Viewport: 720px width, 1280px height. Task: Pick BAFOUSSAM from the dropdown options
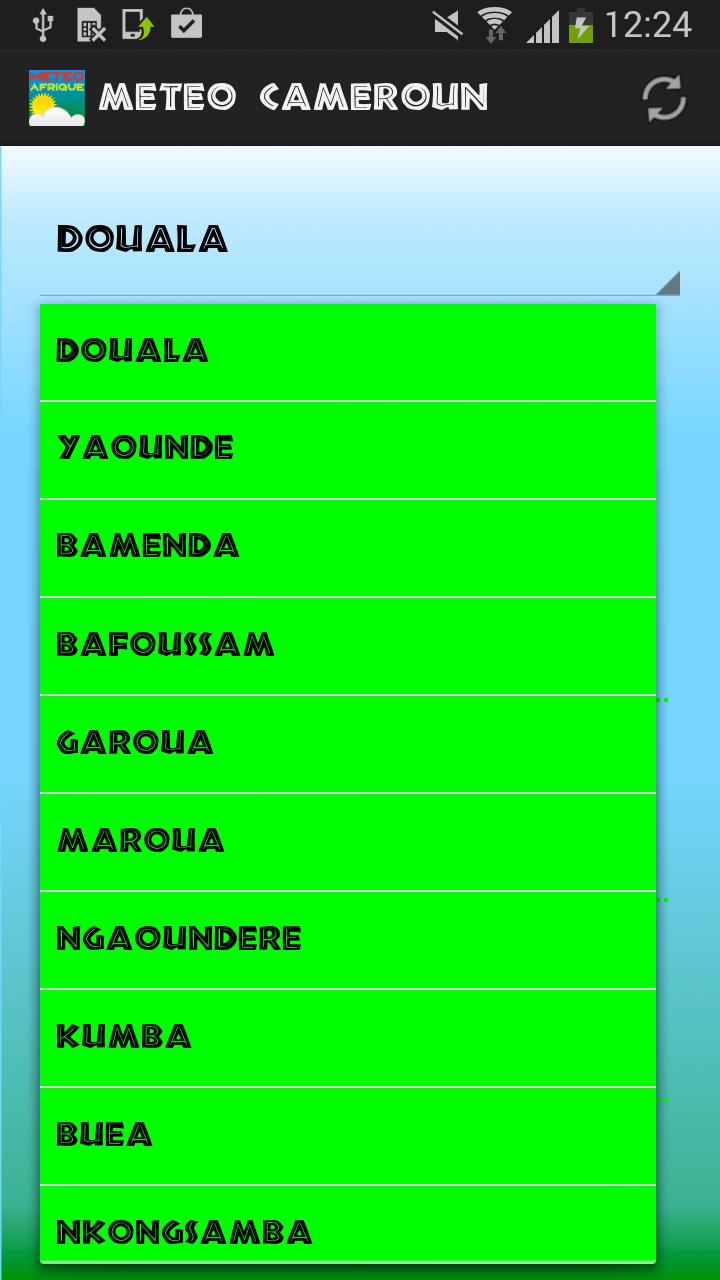347,645
